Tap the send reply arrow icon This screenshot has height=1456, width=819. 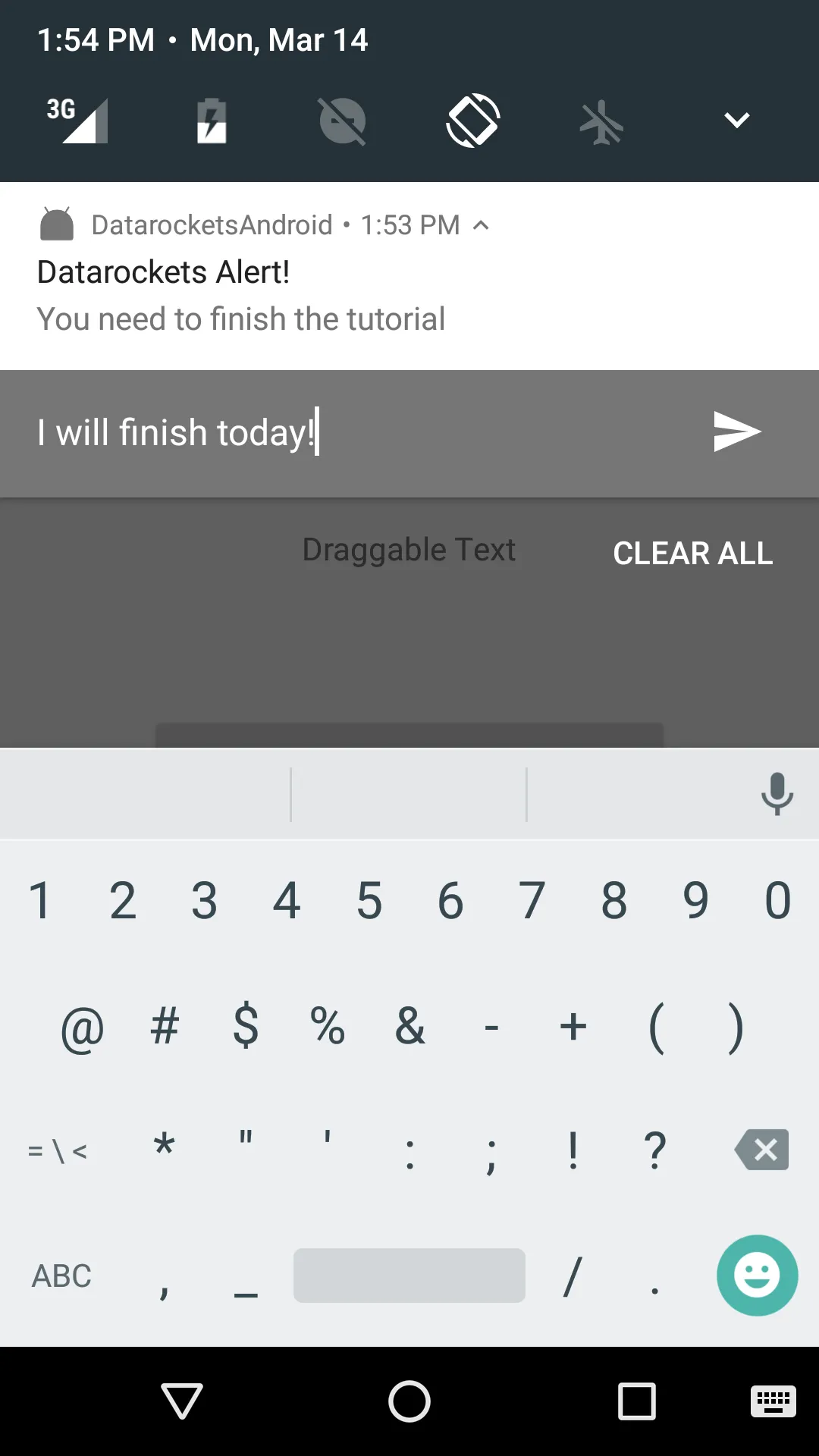736,431
